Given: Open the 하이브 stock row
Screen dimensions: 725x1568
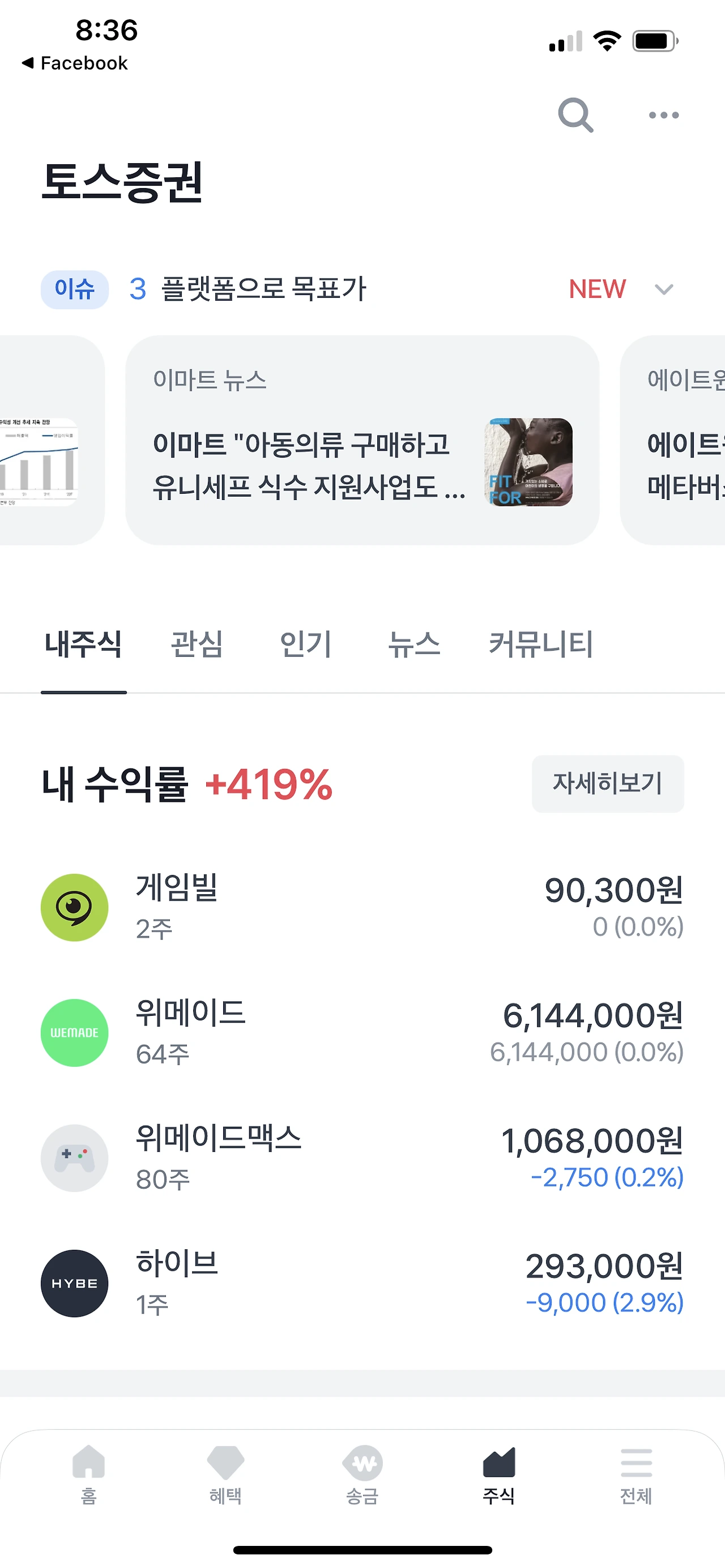Looking at the screenshot, I should coord(361,1284).
